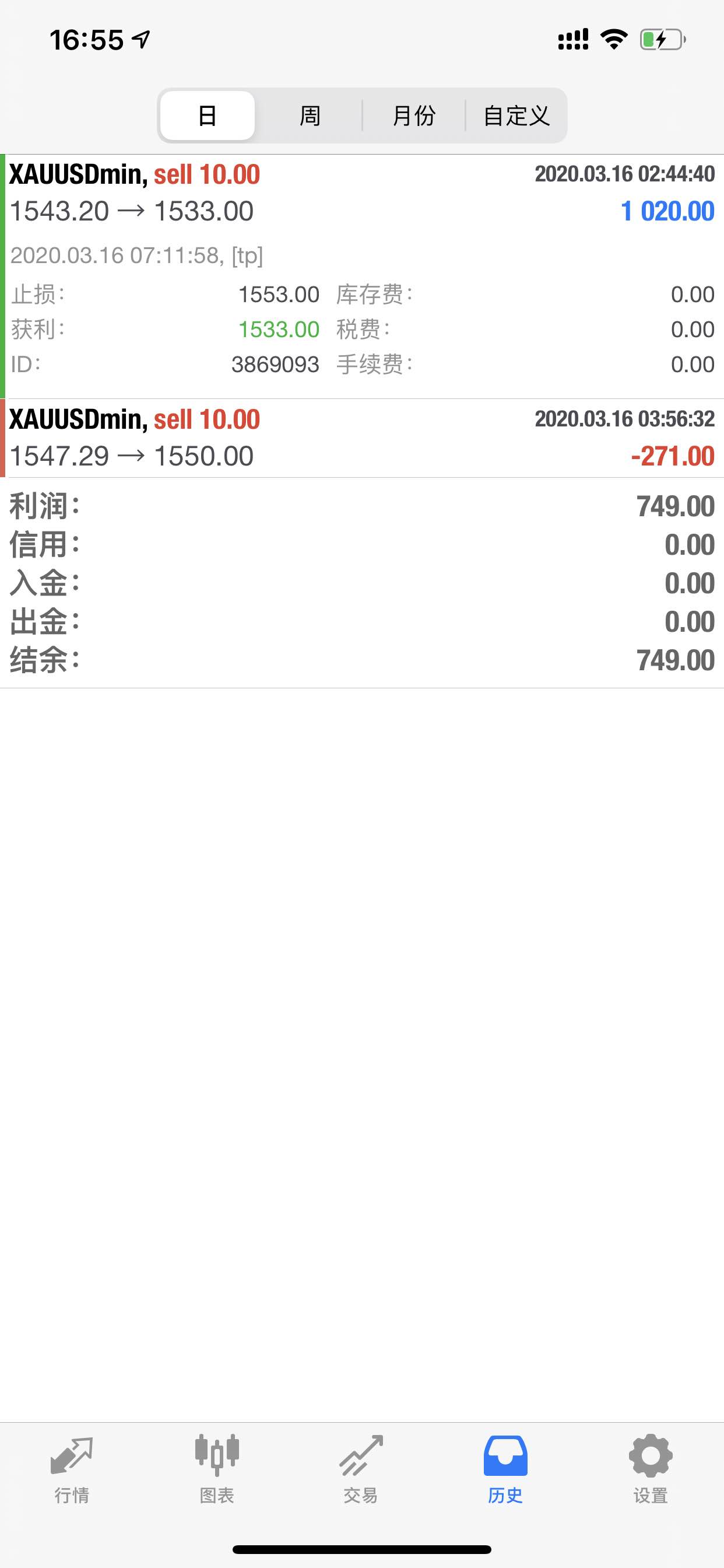Expand the XAUUSDmin trade with loss -271.00

coord(362,438)
